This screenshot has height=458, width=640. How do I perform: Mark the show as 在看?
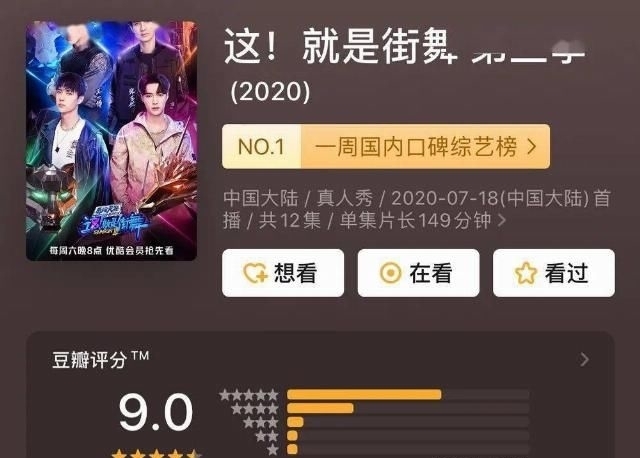pos(418,273)
